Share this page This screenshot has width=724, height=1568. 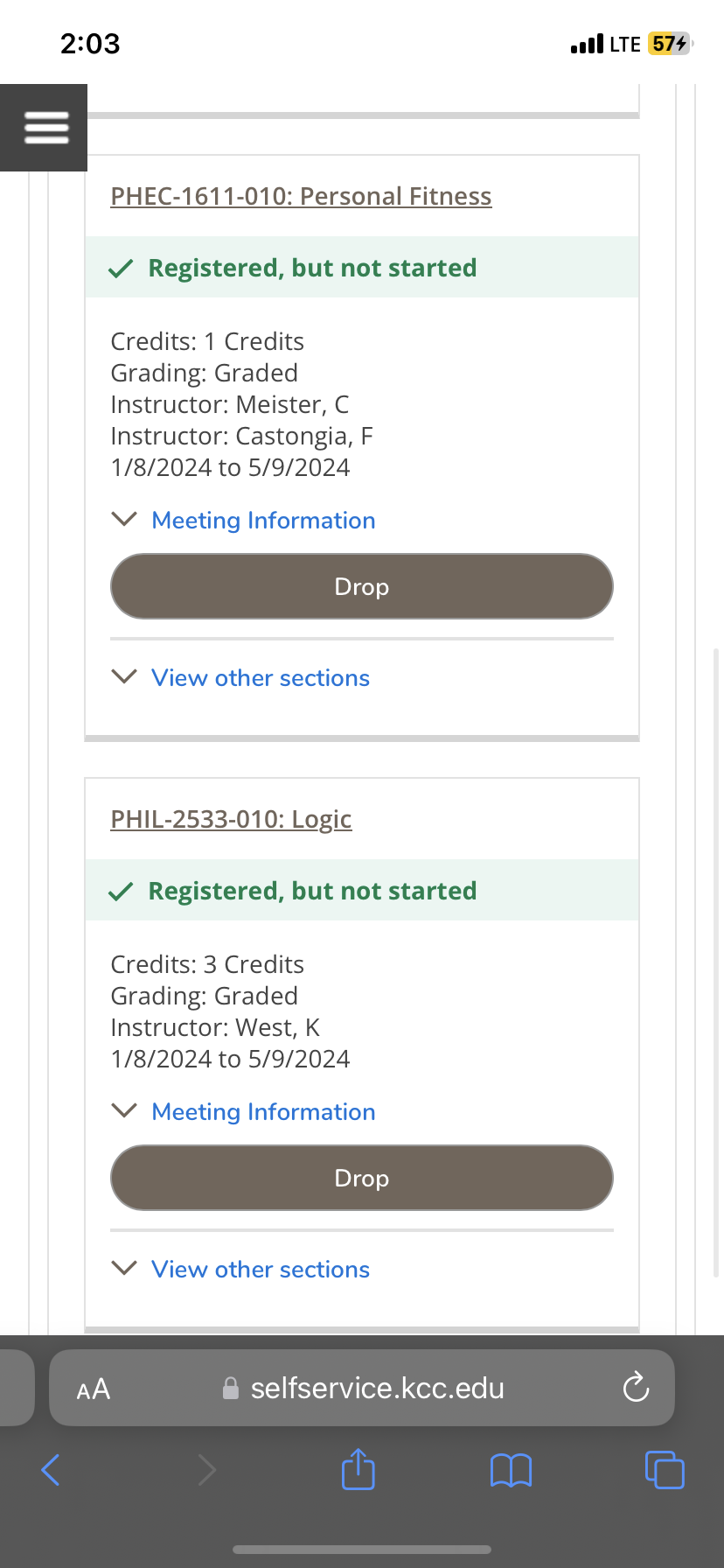coord(359,1468)
